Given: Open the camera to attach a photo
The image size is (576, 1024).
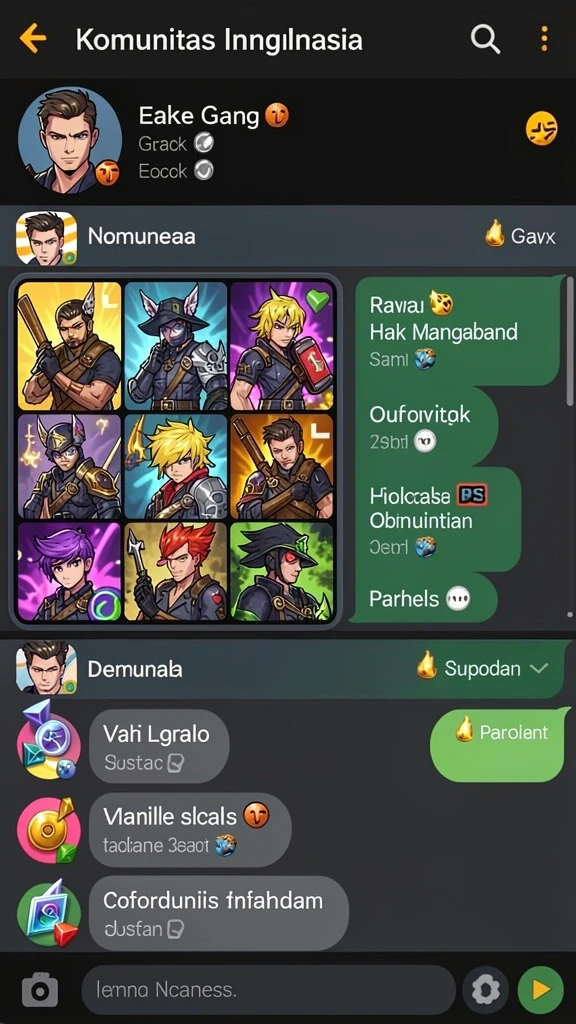Looking at the screenshot, I should (x=40, y=991).
